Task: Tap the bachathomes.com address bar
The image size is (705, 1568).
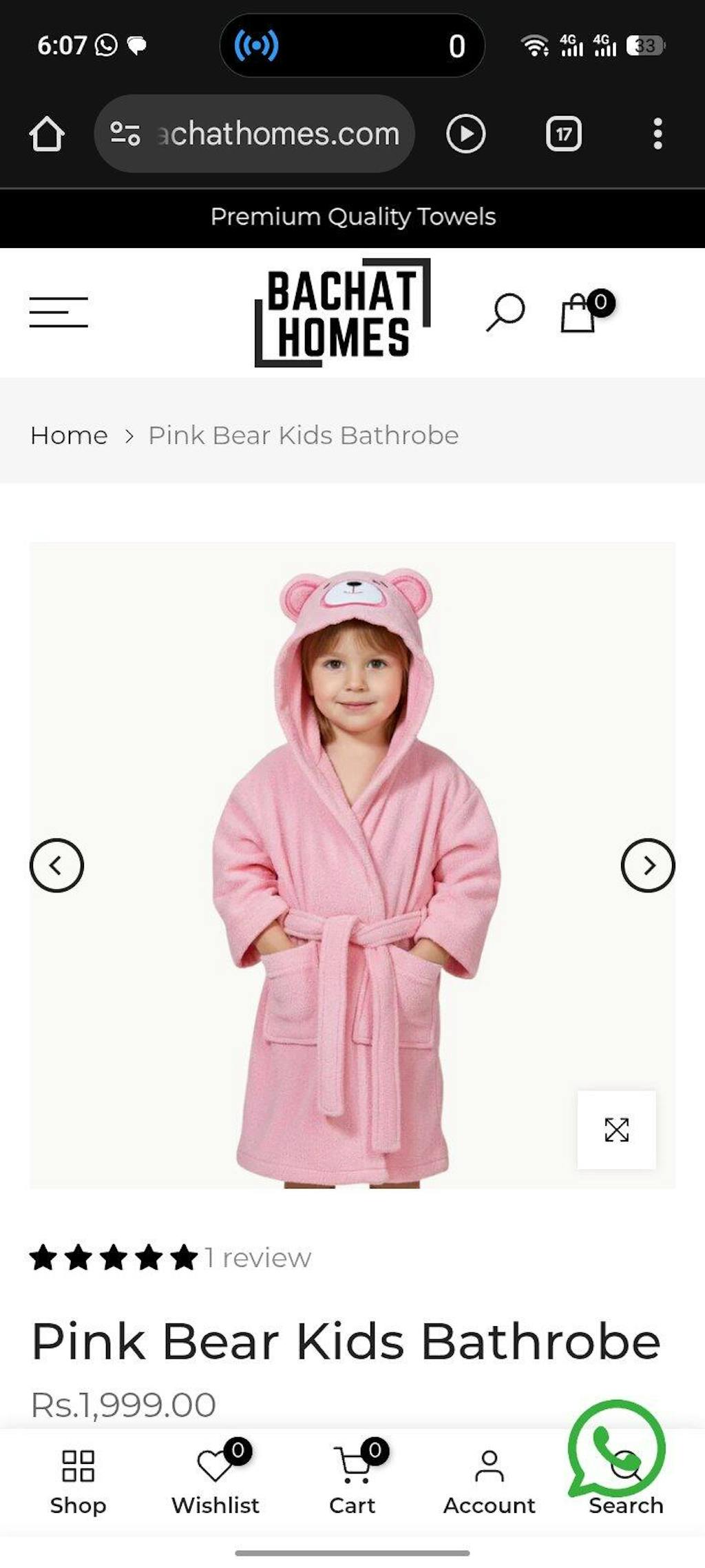Action: (x=255, y=134)
